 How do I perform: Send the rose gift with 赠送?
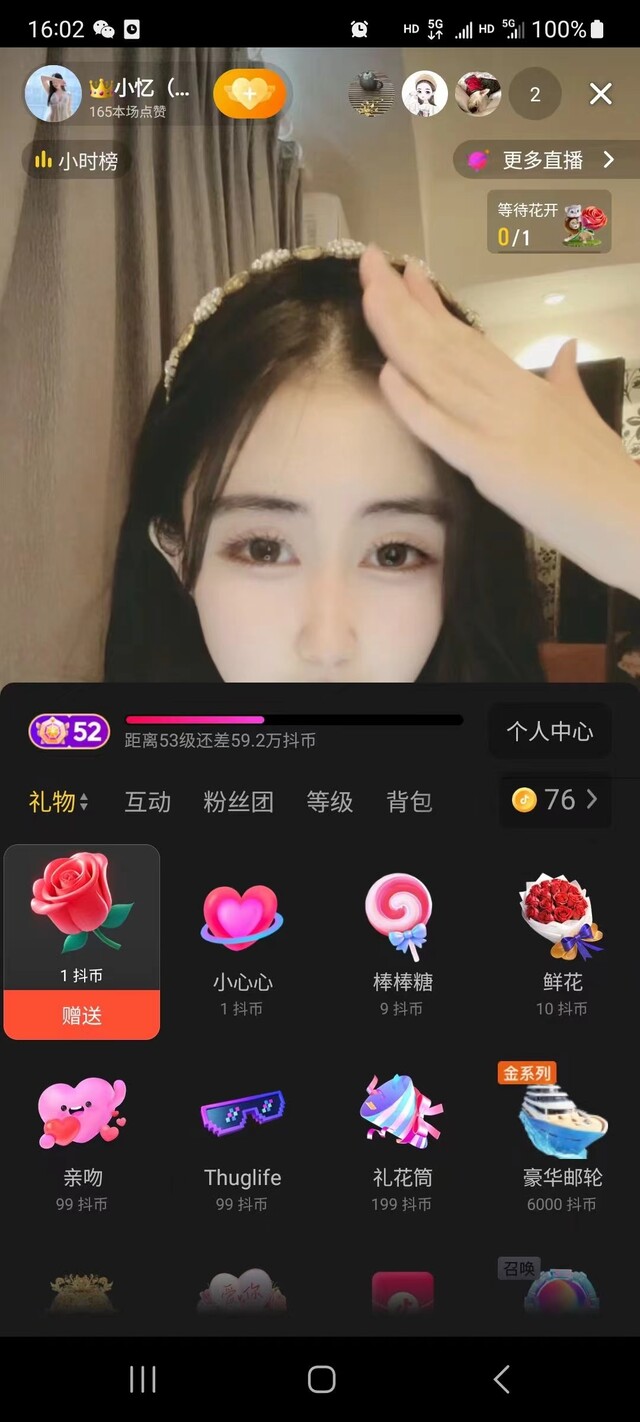[82, 1015]
